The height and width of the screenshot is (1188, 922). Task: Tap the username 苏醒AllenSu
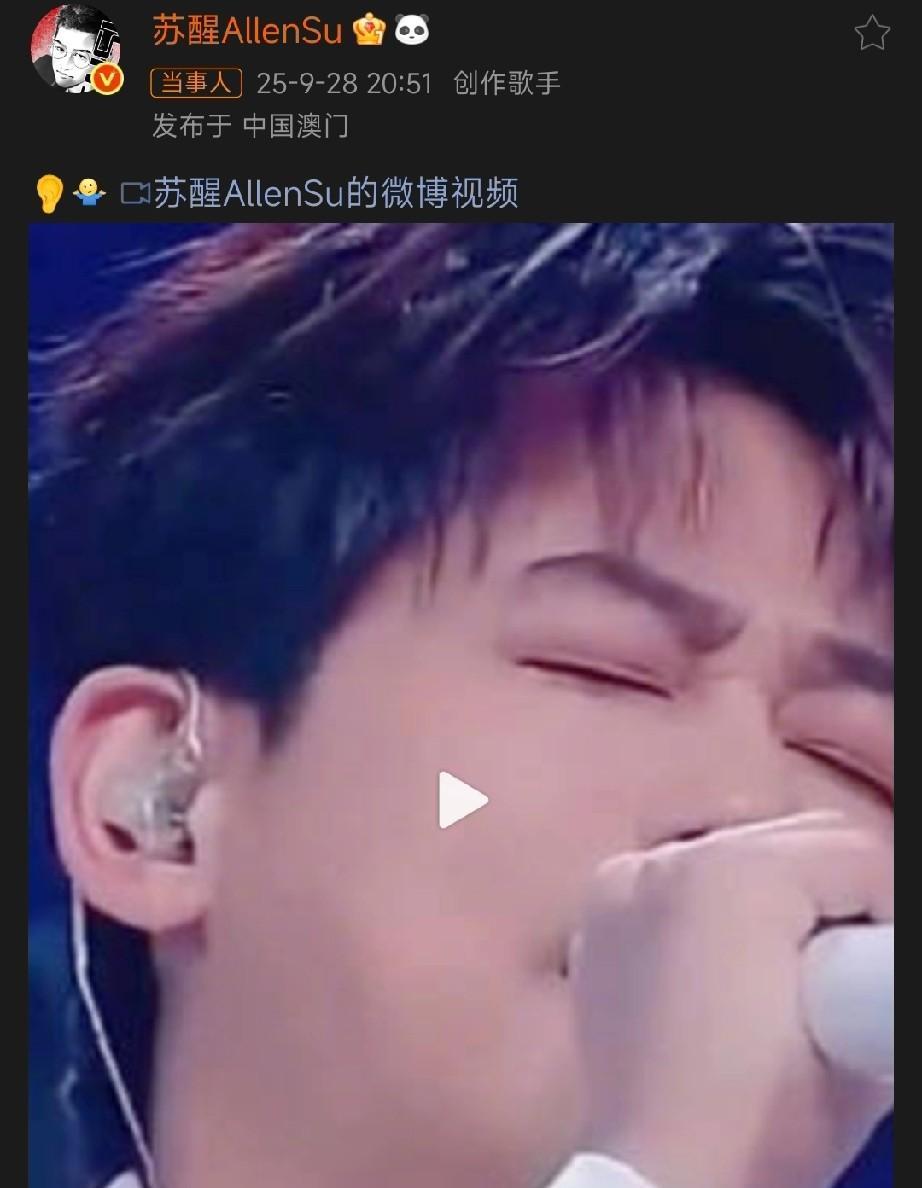coord(247,32)
